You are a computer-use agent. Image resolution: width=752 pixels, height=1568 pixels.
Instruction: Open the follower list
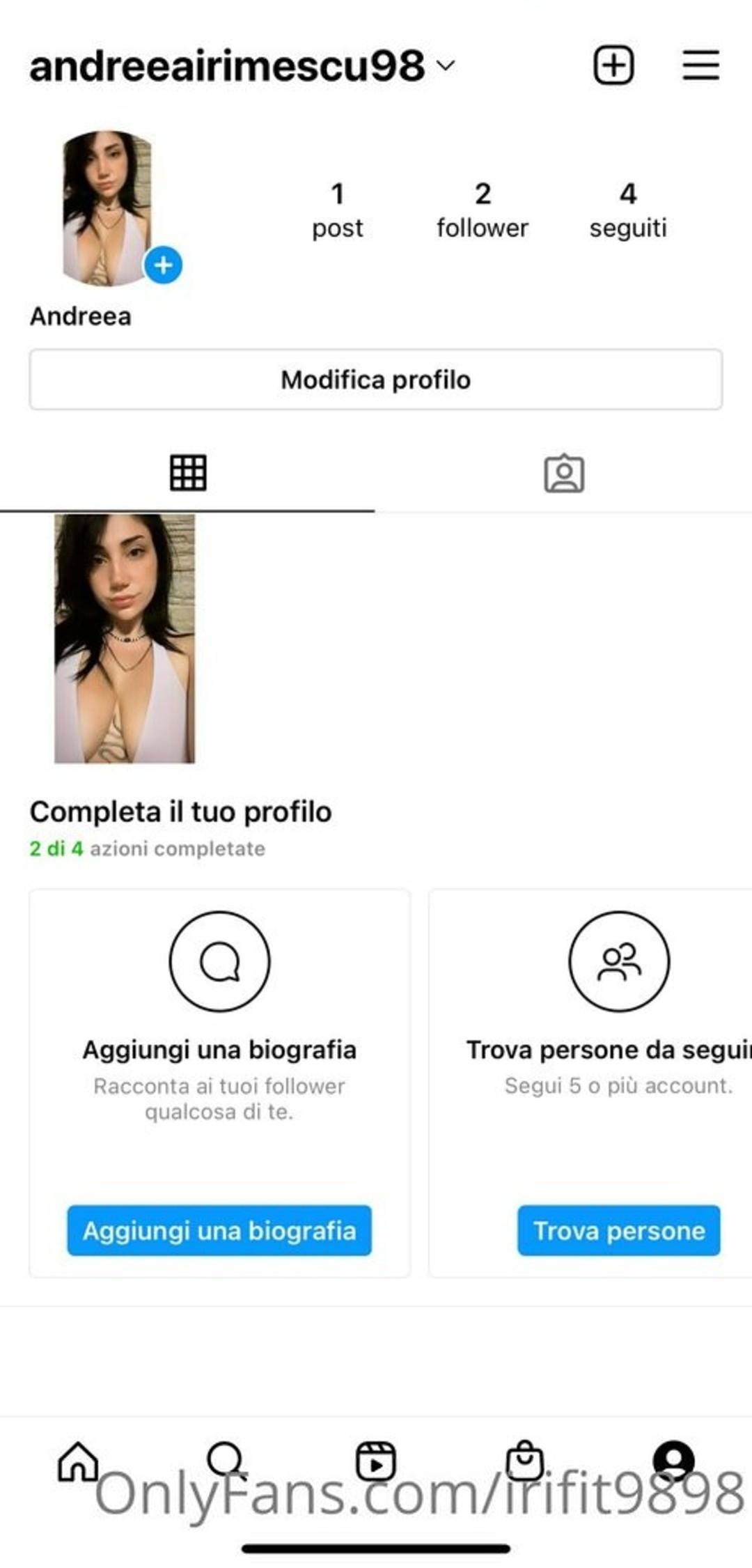(482, 210)
